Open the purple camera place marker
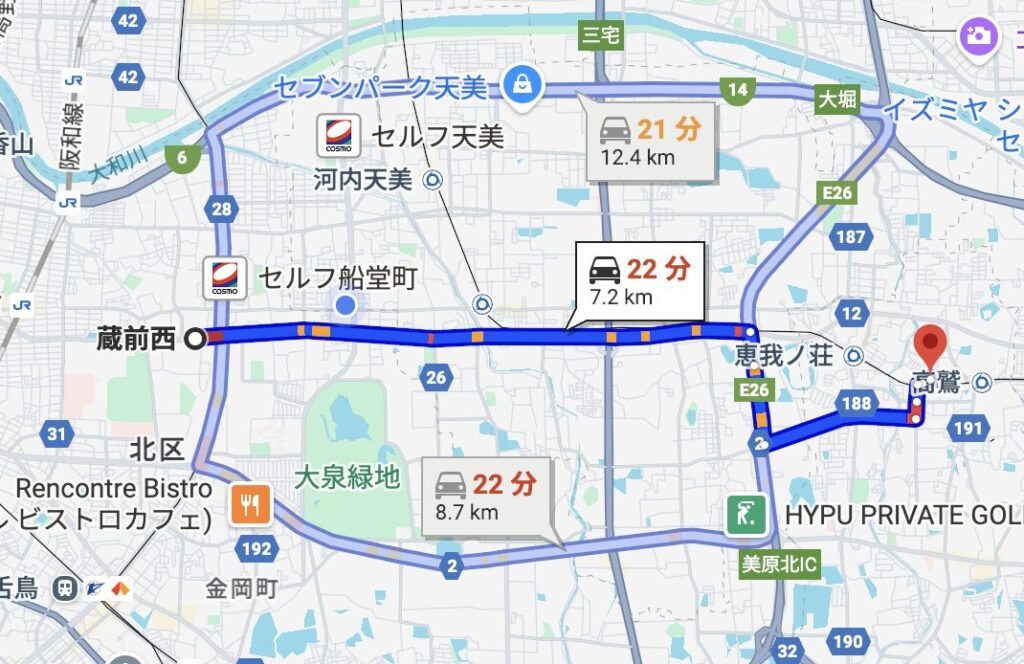The image size is (1024, 664). pyautogui.click(x=974, y=36)
